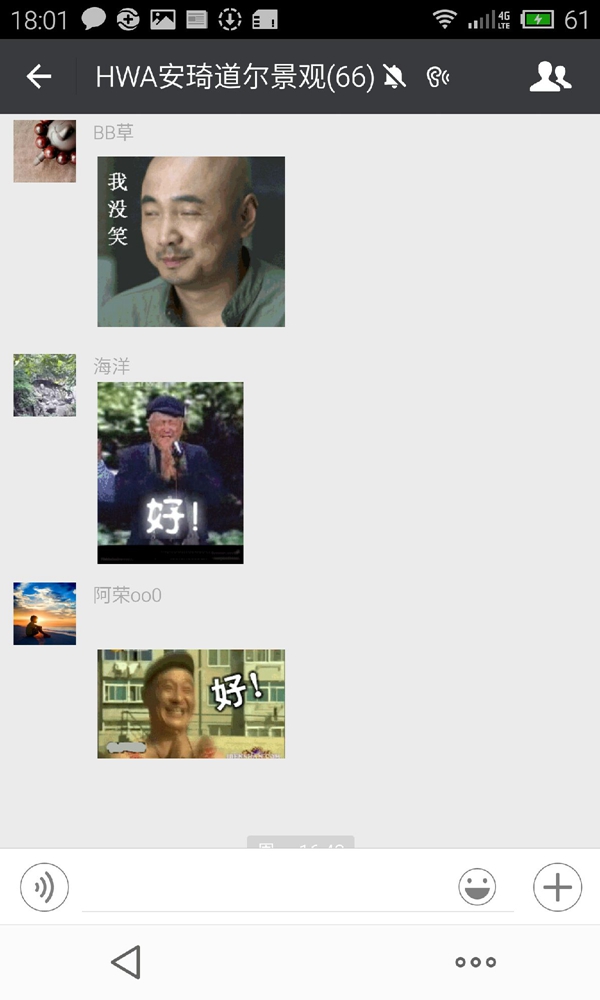This screenshot has height=1000, width=600.
Task: View the 好! sticker sent by 阿荣oo0
Action: [x=191, y=704]
